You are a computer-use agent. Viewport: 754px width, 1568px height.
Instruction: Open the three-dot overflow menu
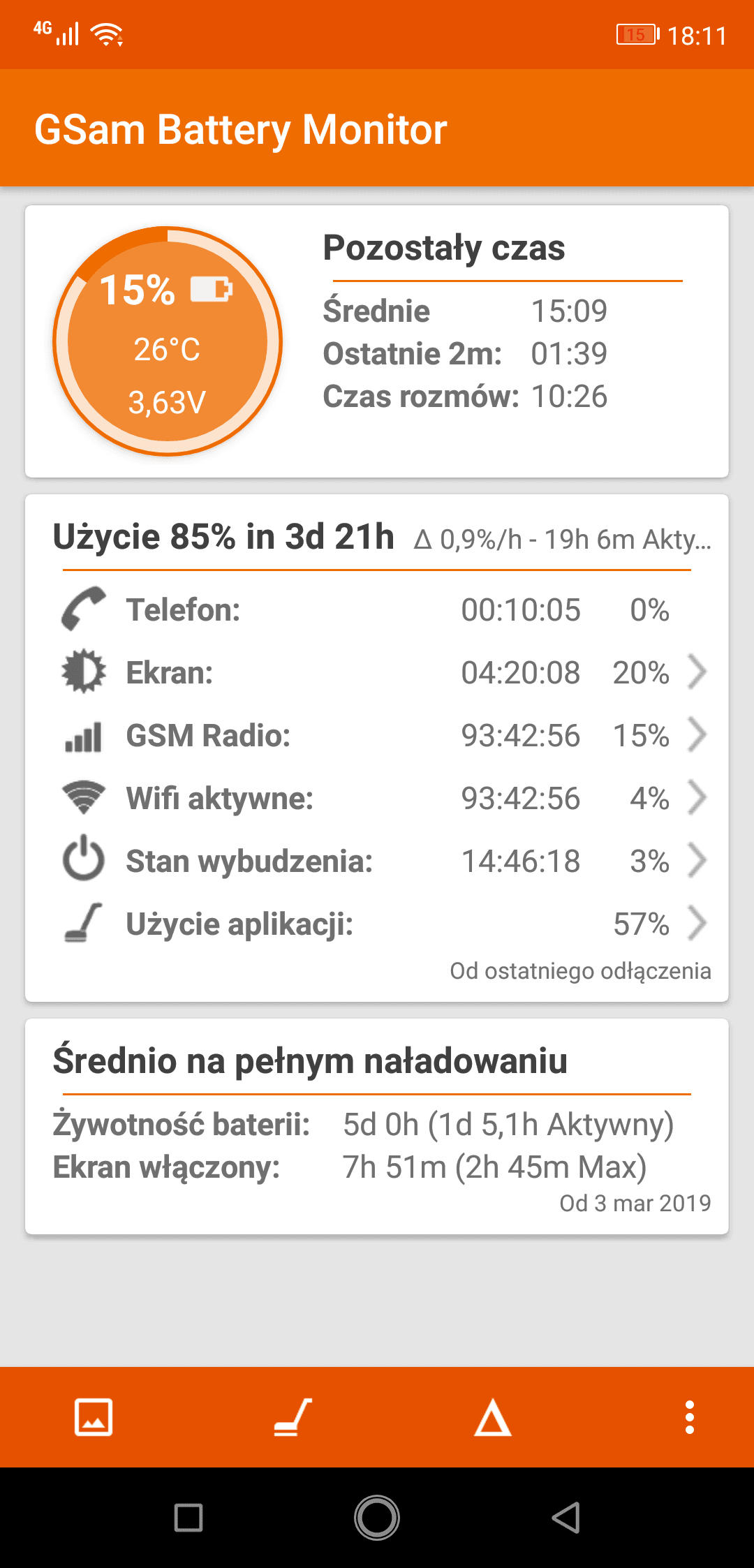click(690, 1417)
